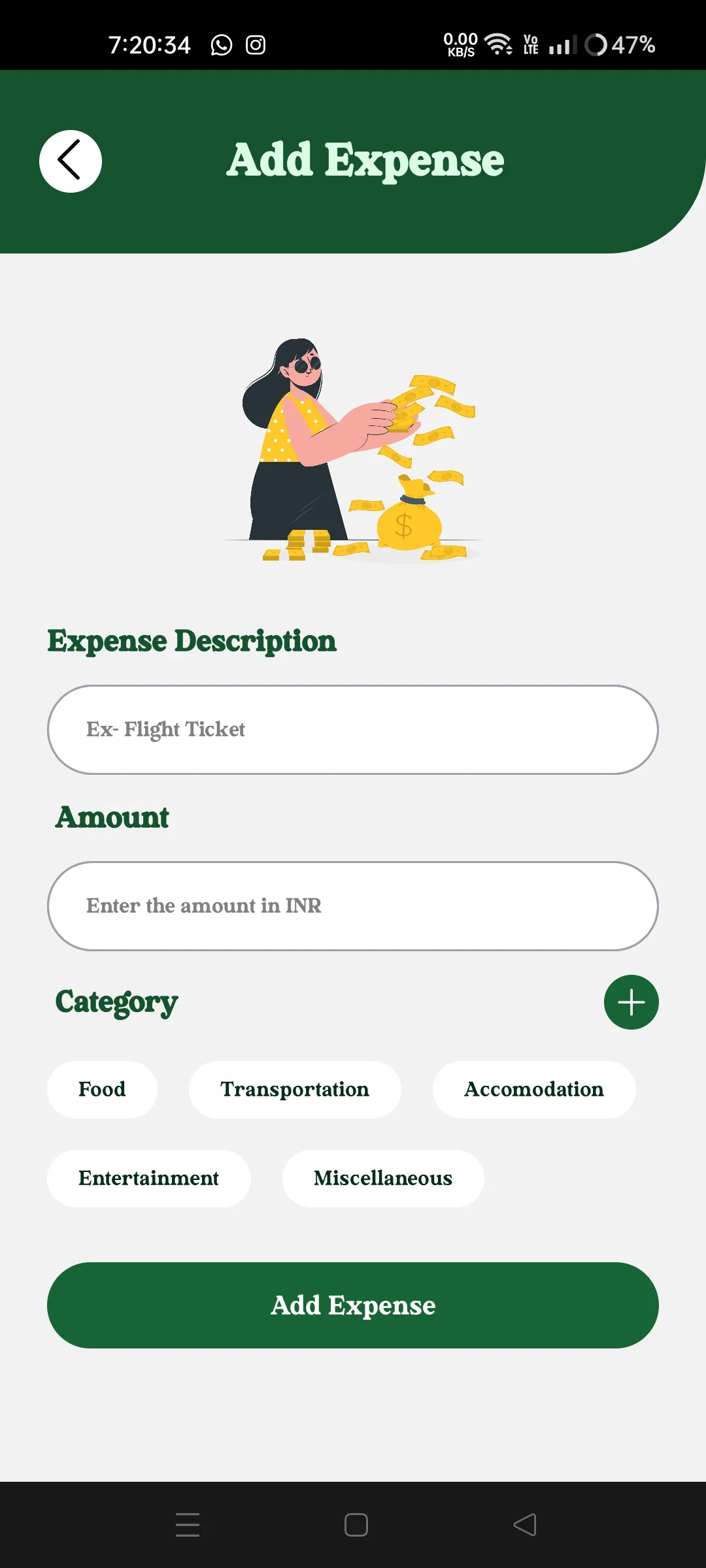Pick the Accomodation category chip
The width and height of the screenshot is (706, 1568).
(x=534, y=1090)
